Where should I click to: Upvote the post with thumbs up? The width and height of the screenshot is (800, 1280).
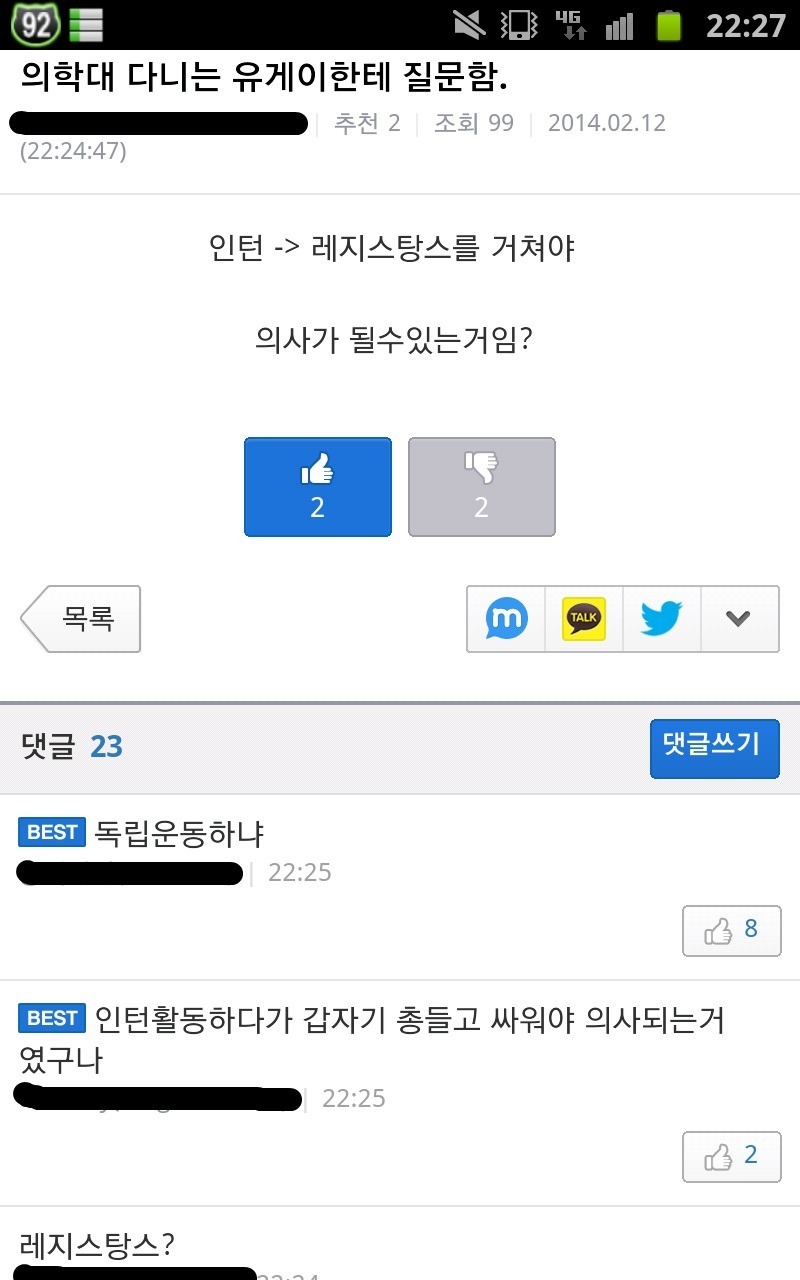[317, 486]
